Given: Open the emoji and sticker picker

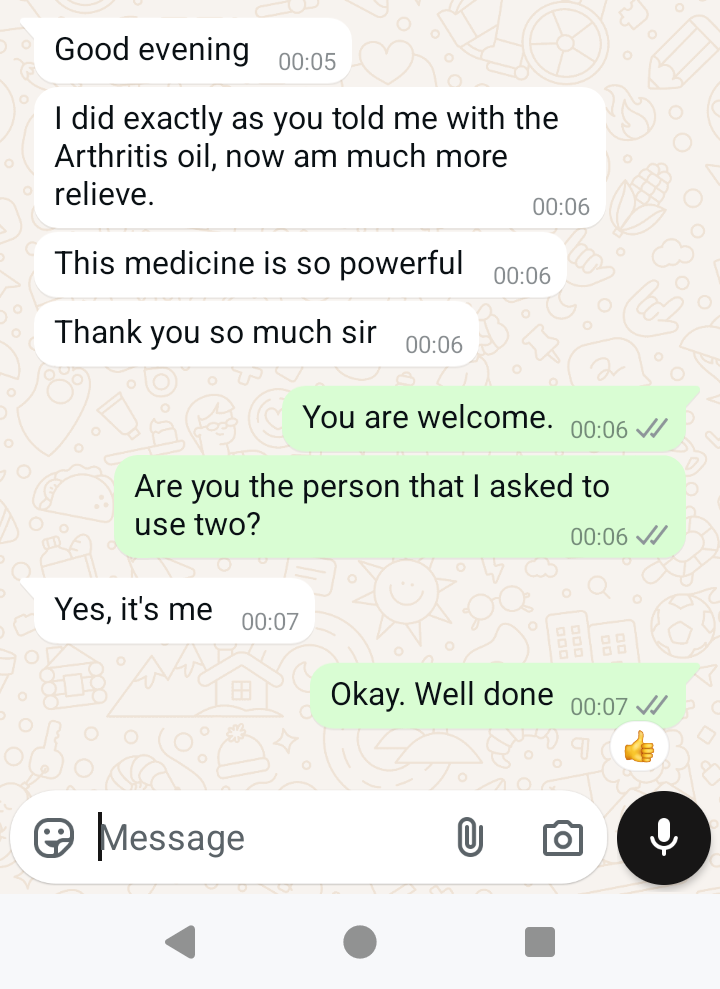Looking at the screenshot, I should (x=54, y=837).
